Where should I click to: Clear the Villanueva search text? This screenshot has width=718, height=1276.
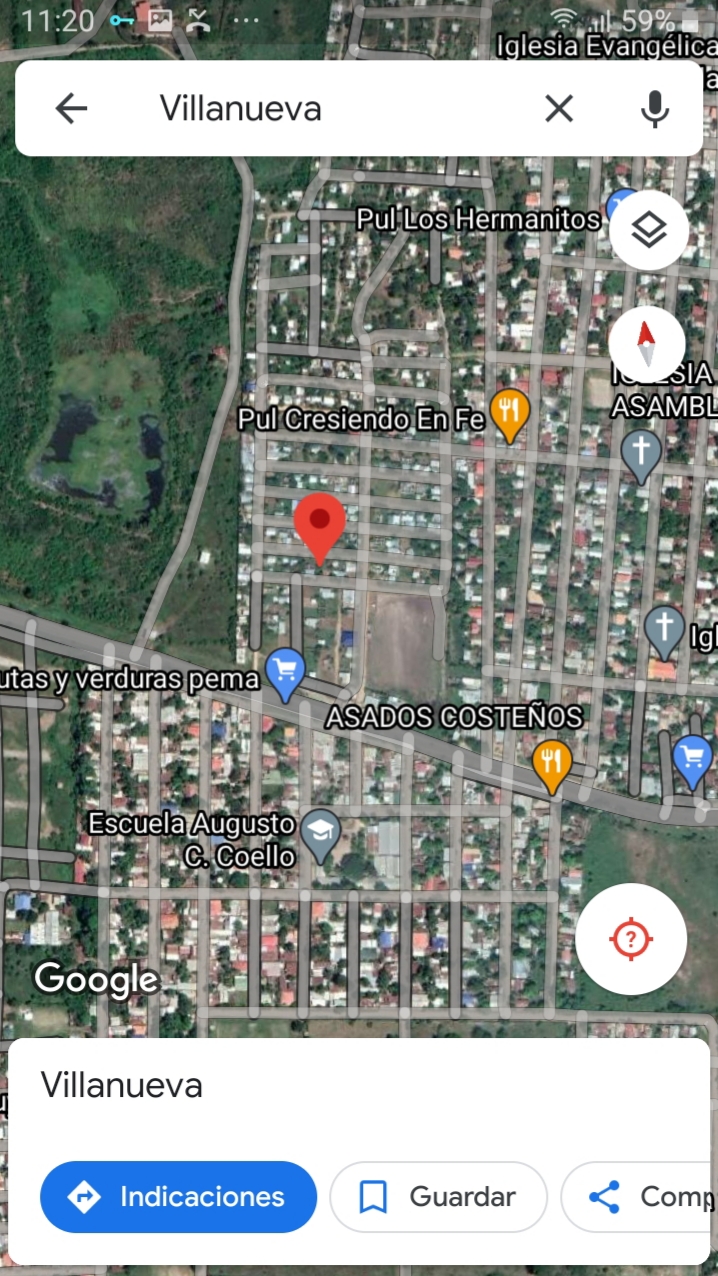pyautogui.click(x=559, y=109)
